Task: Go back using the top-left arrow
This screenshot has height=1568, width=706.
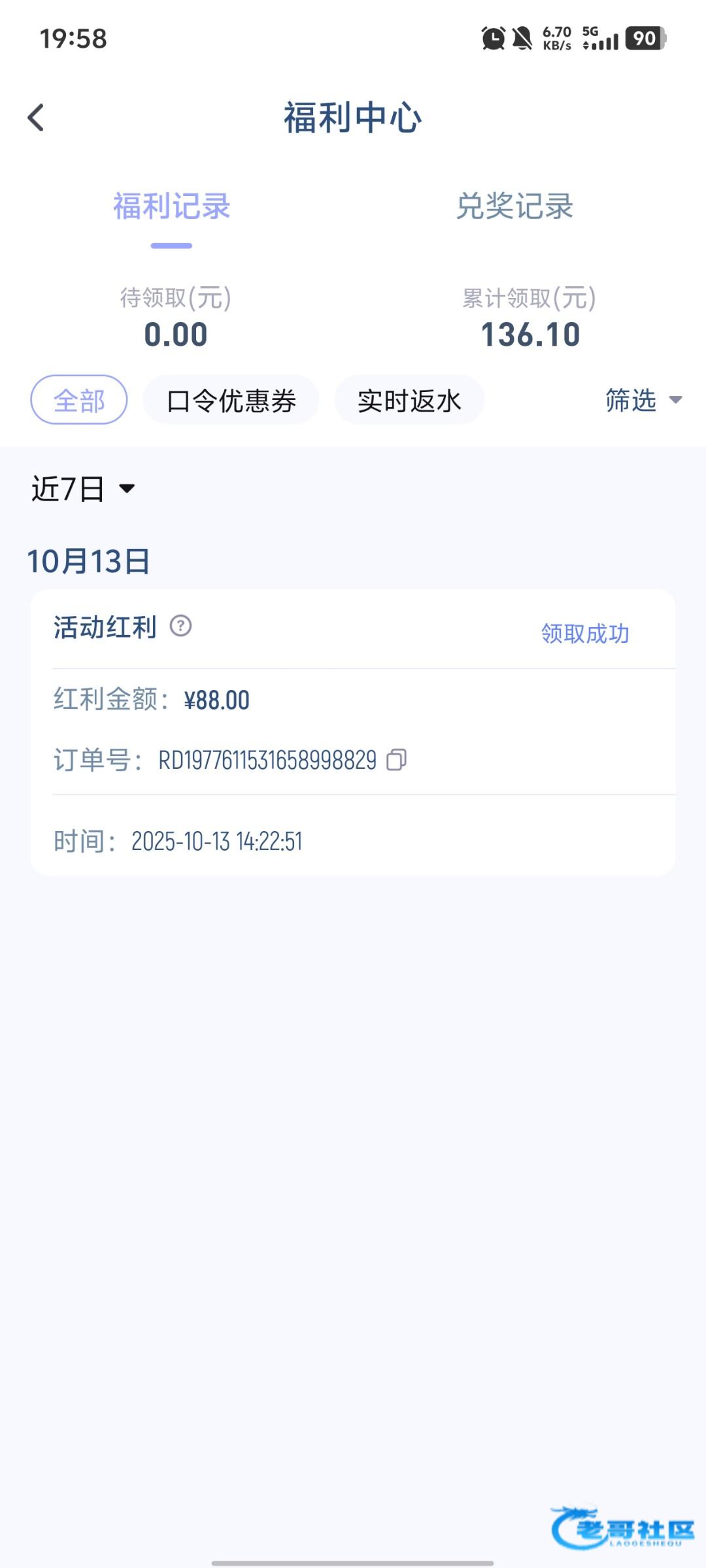Action: click(x=36, y=118)
